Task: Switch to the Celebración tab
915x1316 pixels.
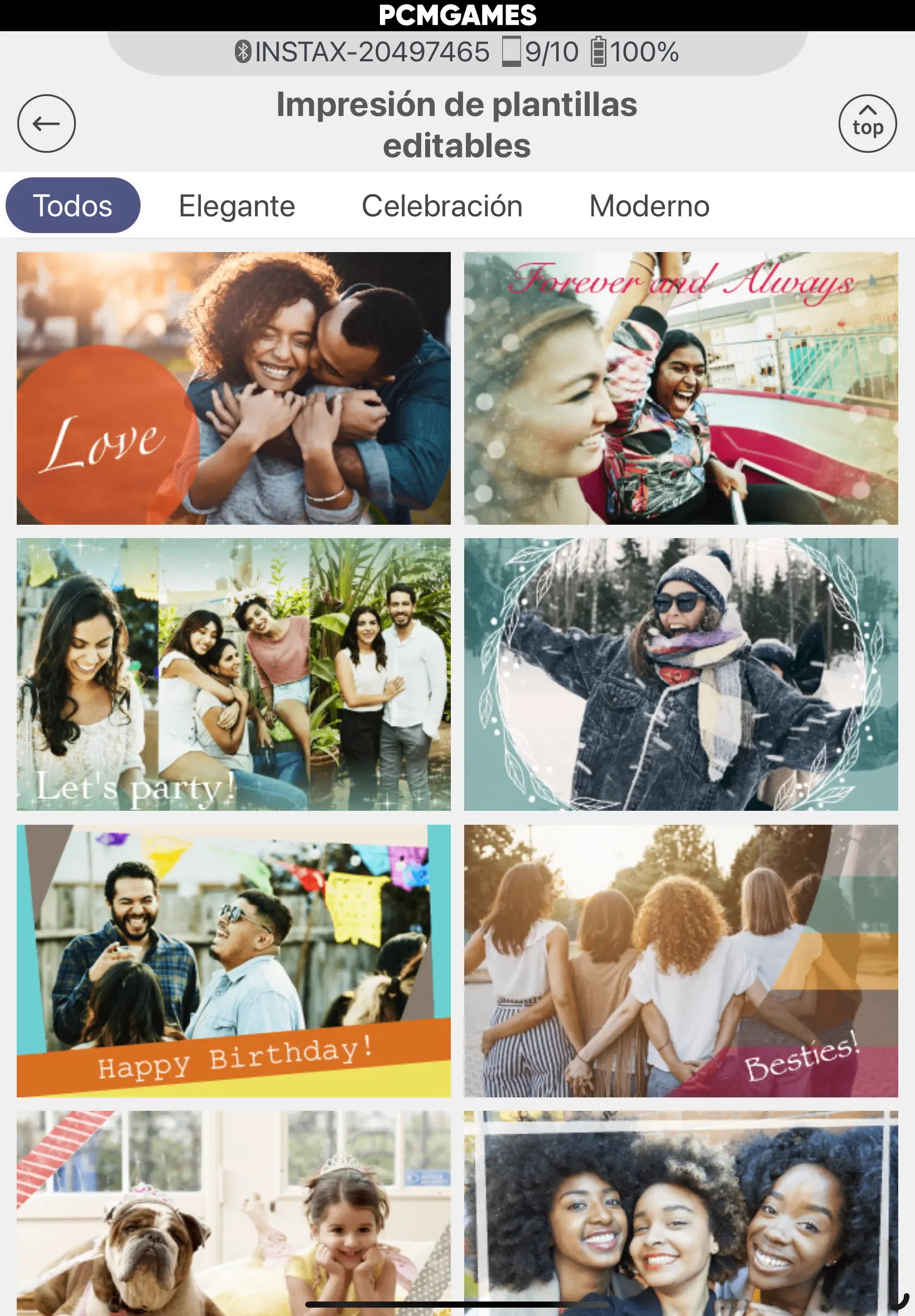Action: (x=441, y=206)
